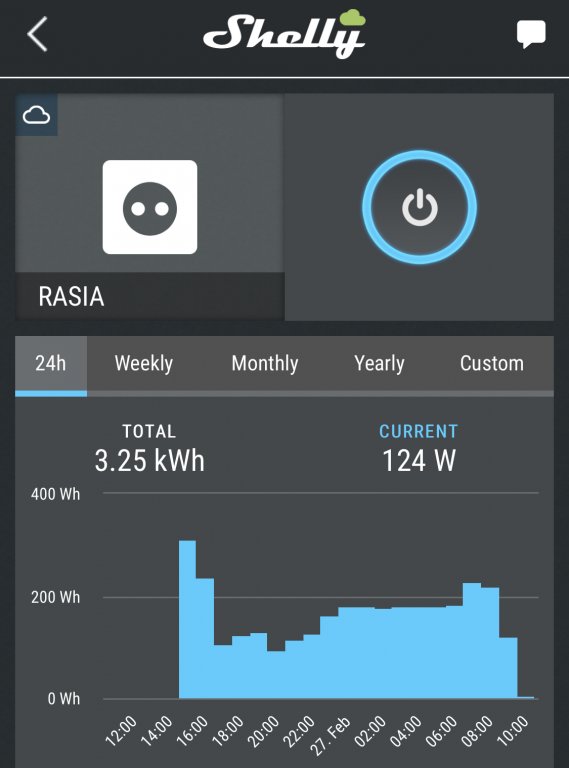The width and height of the screenshot is (569, 768).
Task: Select the 24h consumption tab
Action: (x=51, y=364)
